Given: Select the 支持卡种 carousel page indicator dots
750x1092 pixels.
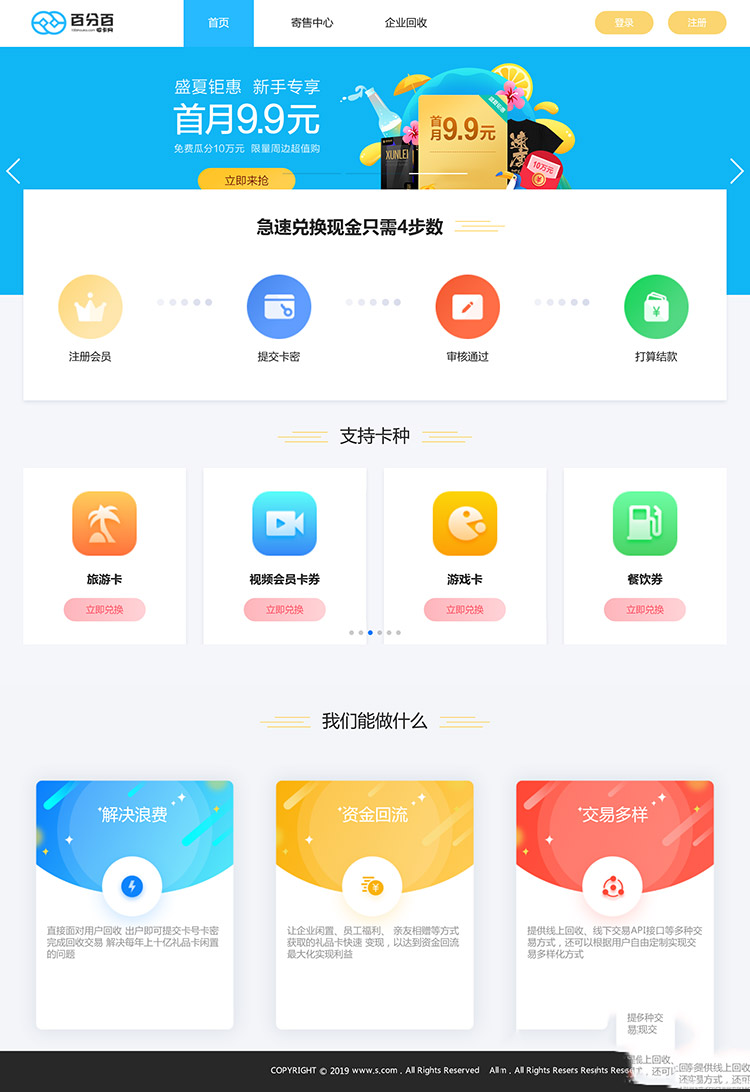Looking at the screenshot, I should (x=375, y=633).
